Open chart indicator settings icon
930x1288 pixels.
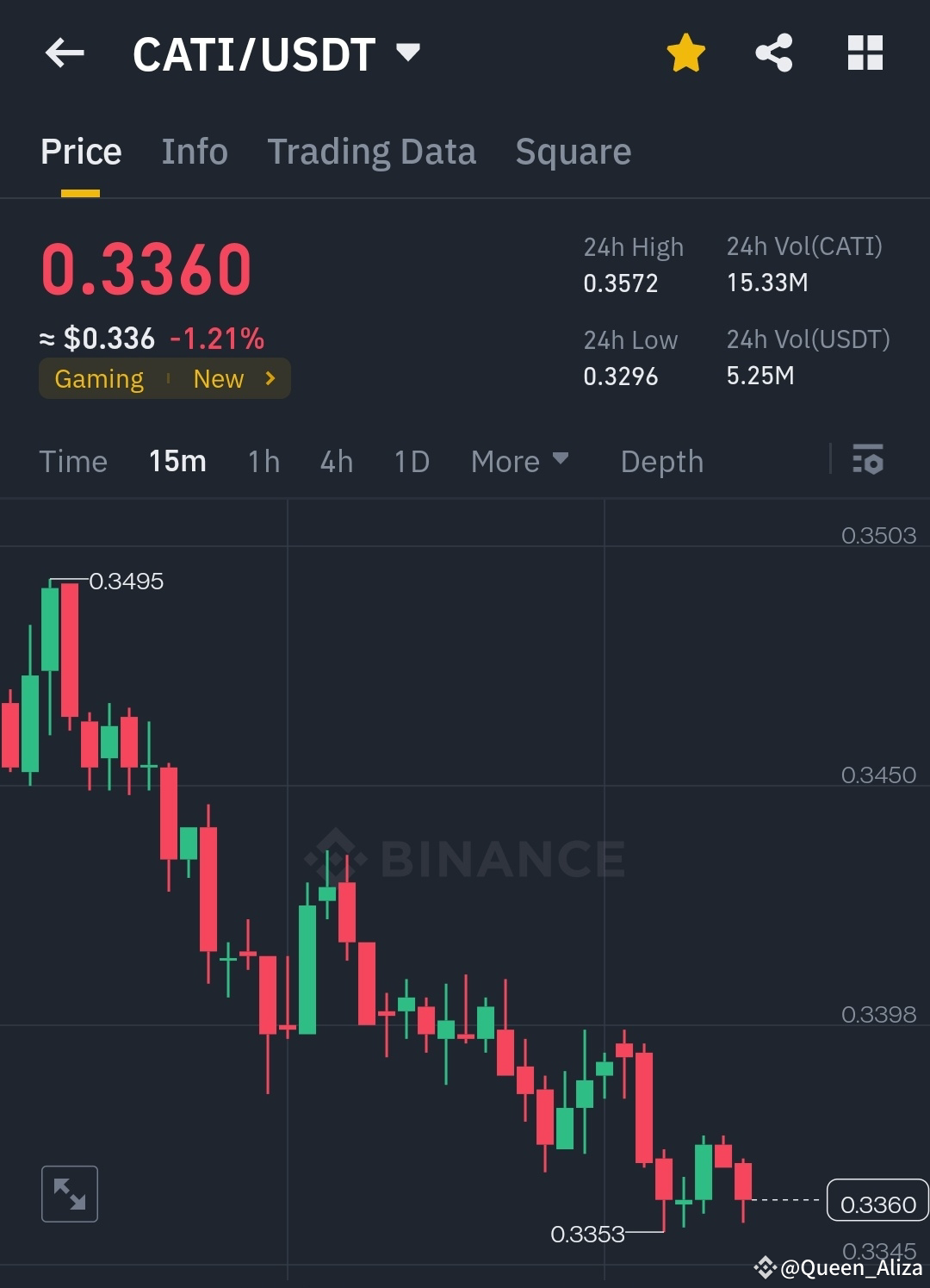pos(869,461)
